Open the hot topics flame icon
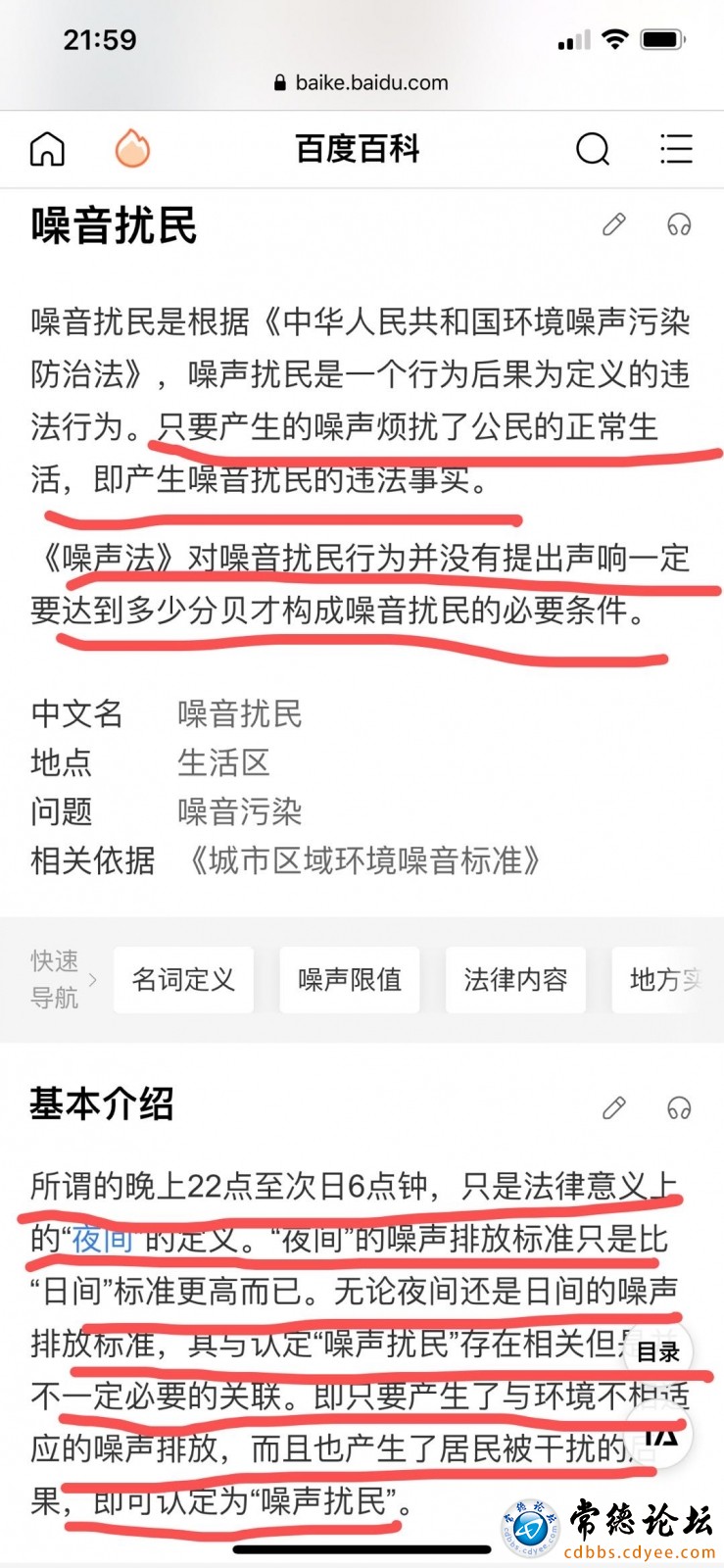The height and width of the screenshot is (1568, 724). (x=132, y=149)
